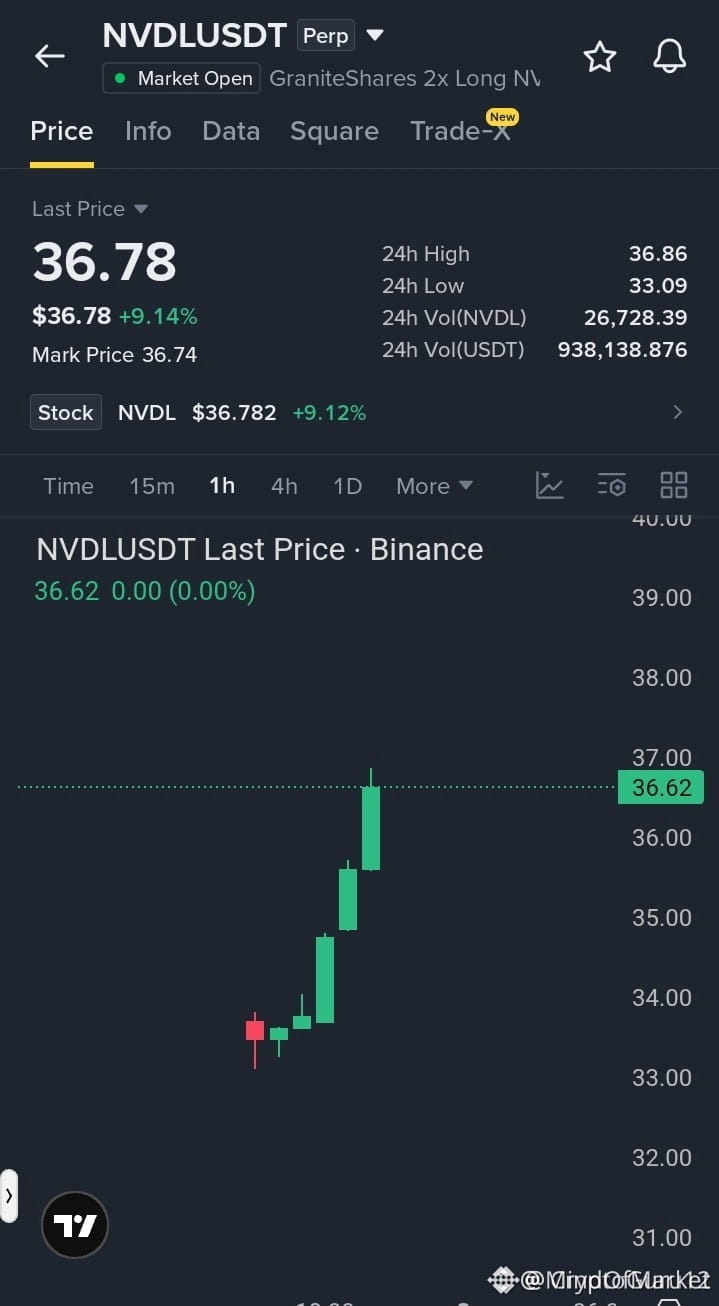Viewport: 719px width, 1306px height.
Task: Open the chart indicator settings icon
Action: 611,486
